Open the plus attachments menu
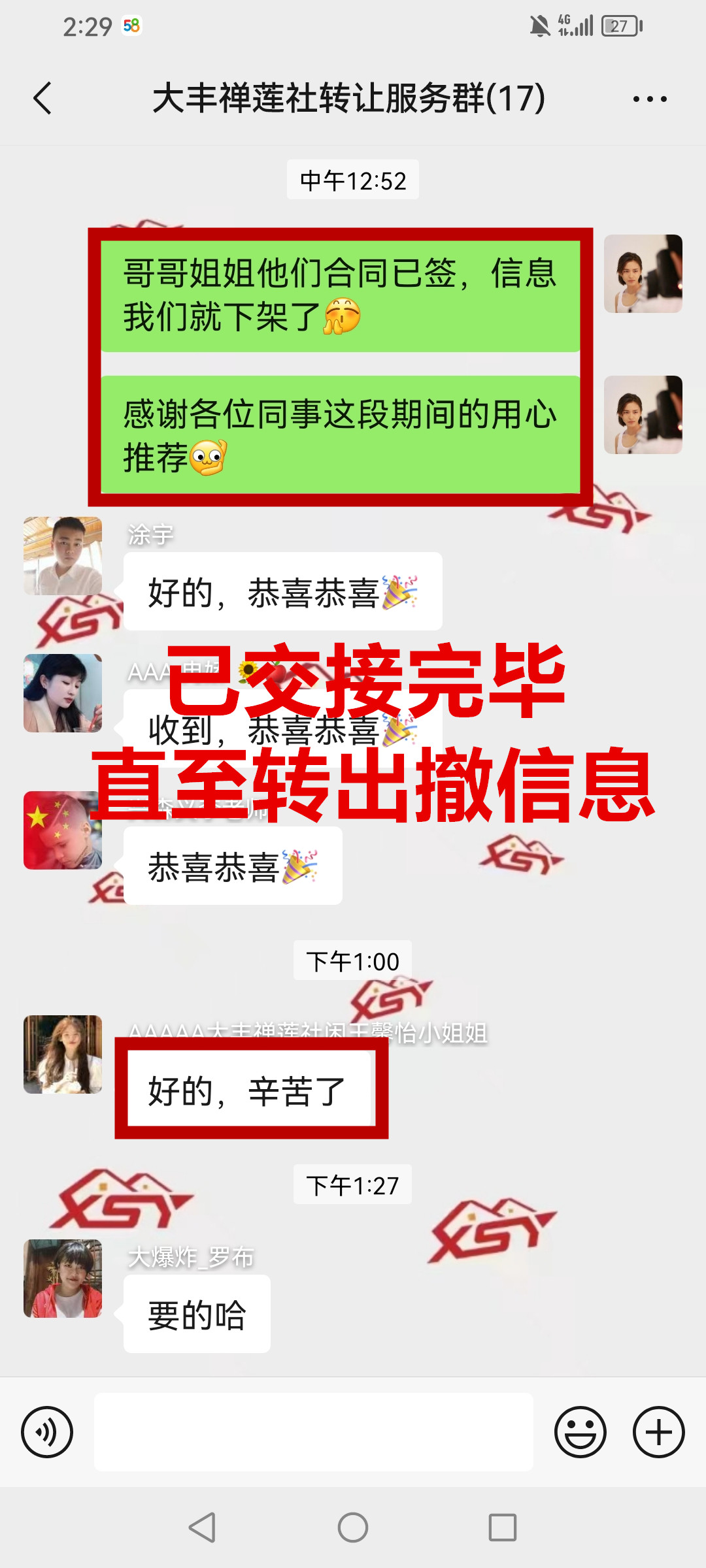The image size is (706, 1568). click(658, 1432)
